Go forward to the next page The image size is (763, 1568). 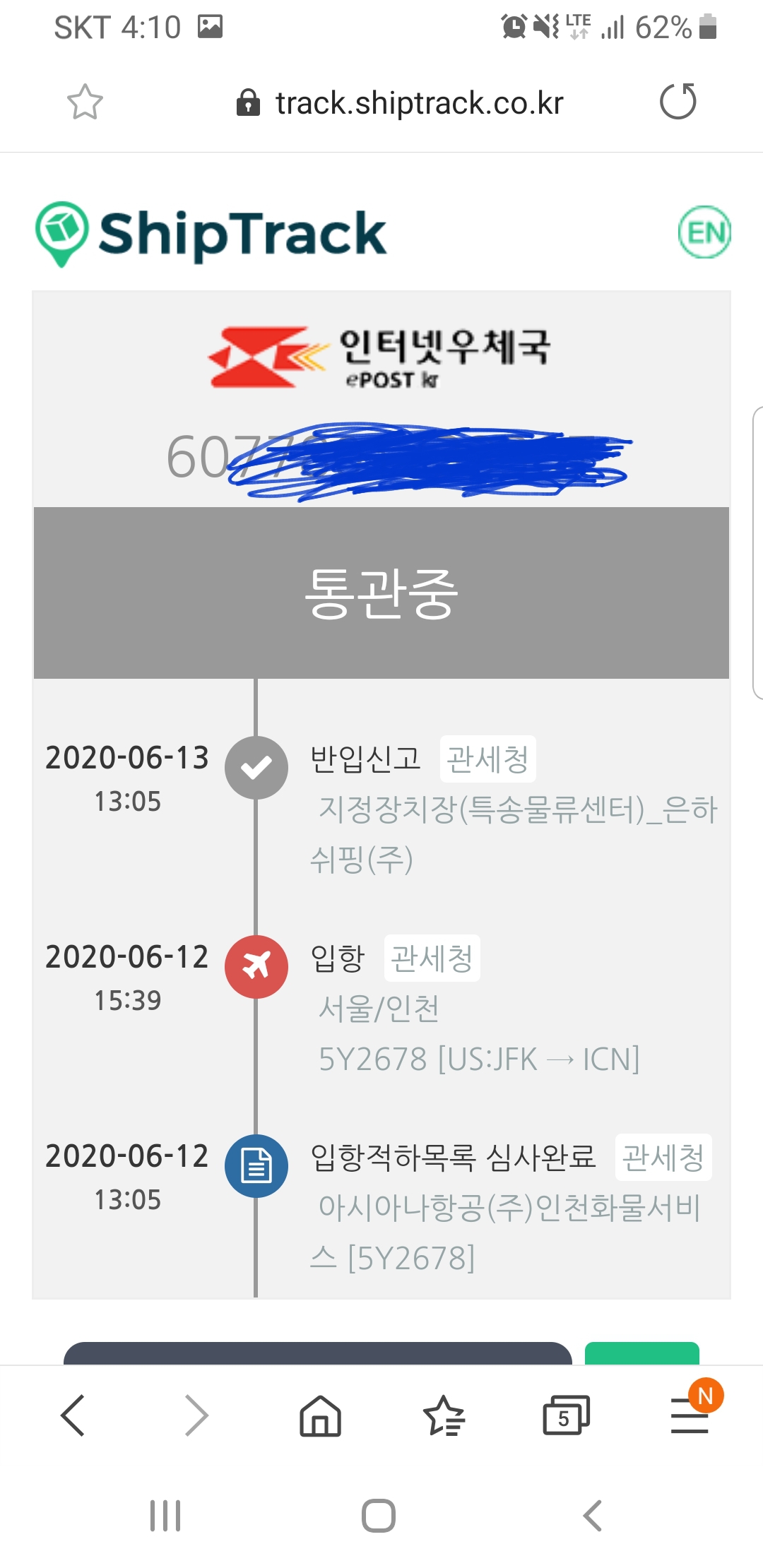coord(196,1415)
